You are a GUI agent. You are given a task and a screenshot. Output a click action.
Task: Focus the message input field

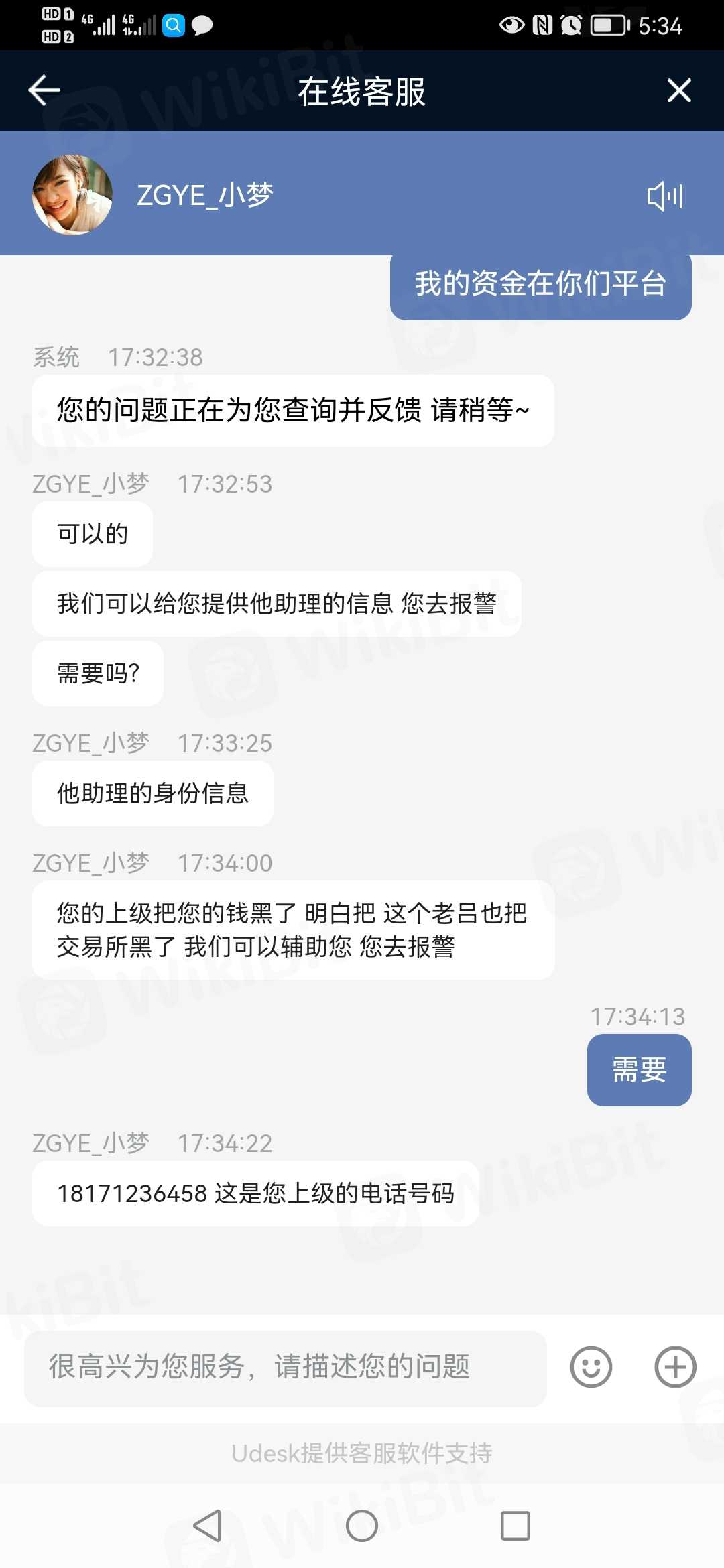(x=285, y=1367)
